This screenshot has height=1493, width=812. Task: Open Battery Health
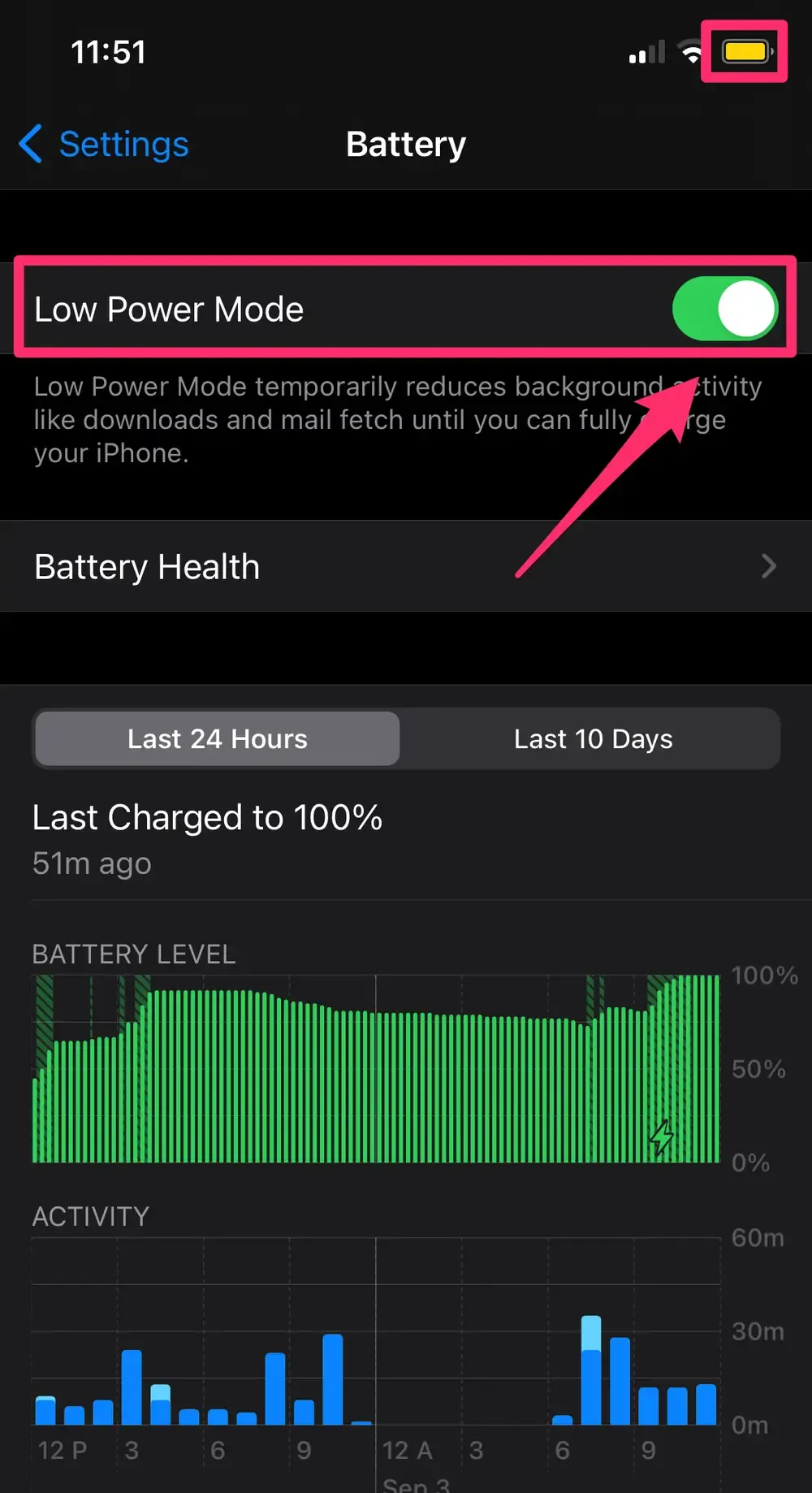click(404, 566)
